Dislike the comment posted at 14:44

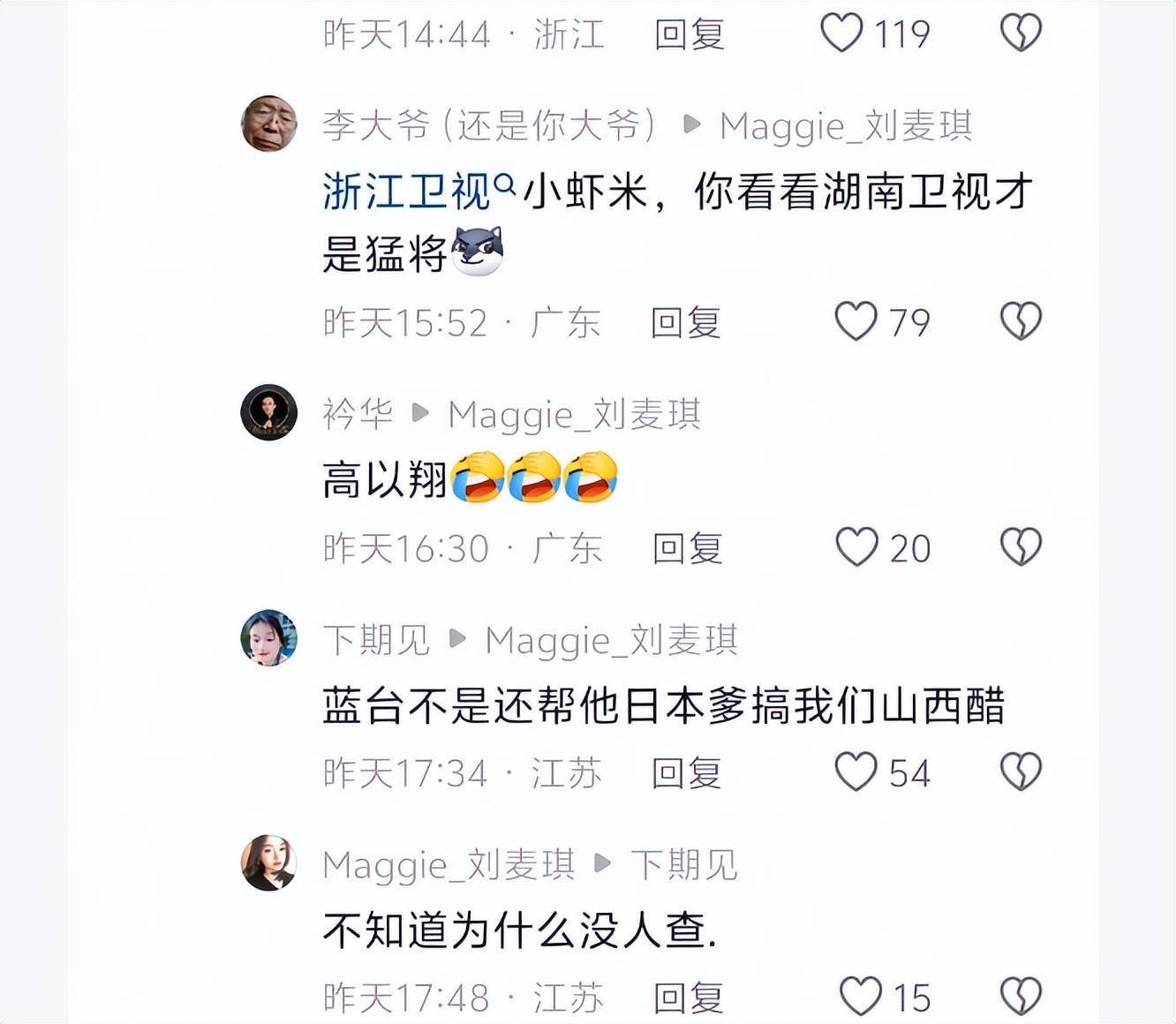click(1021, 34)
